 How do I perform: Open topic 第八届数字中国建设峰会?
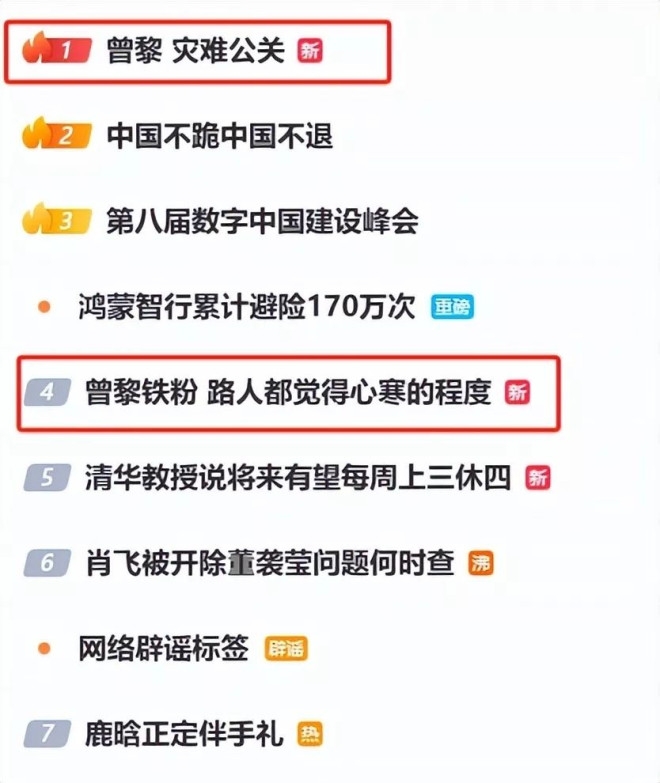[262, 221]
